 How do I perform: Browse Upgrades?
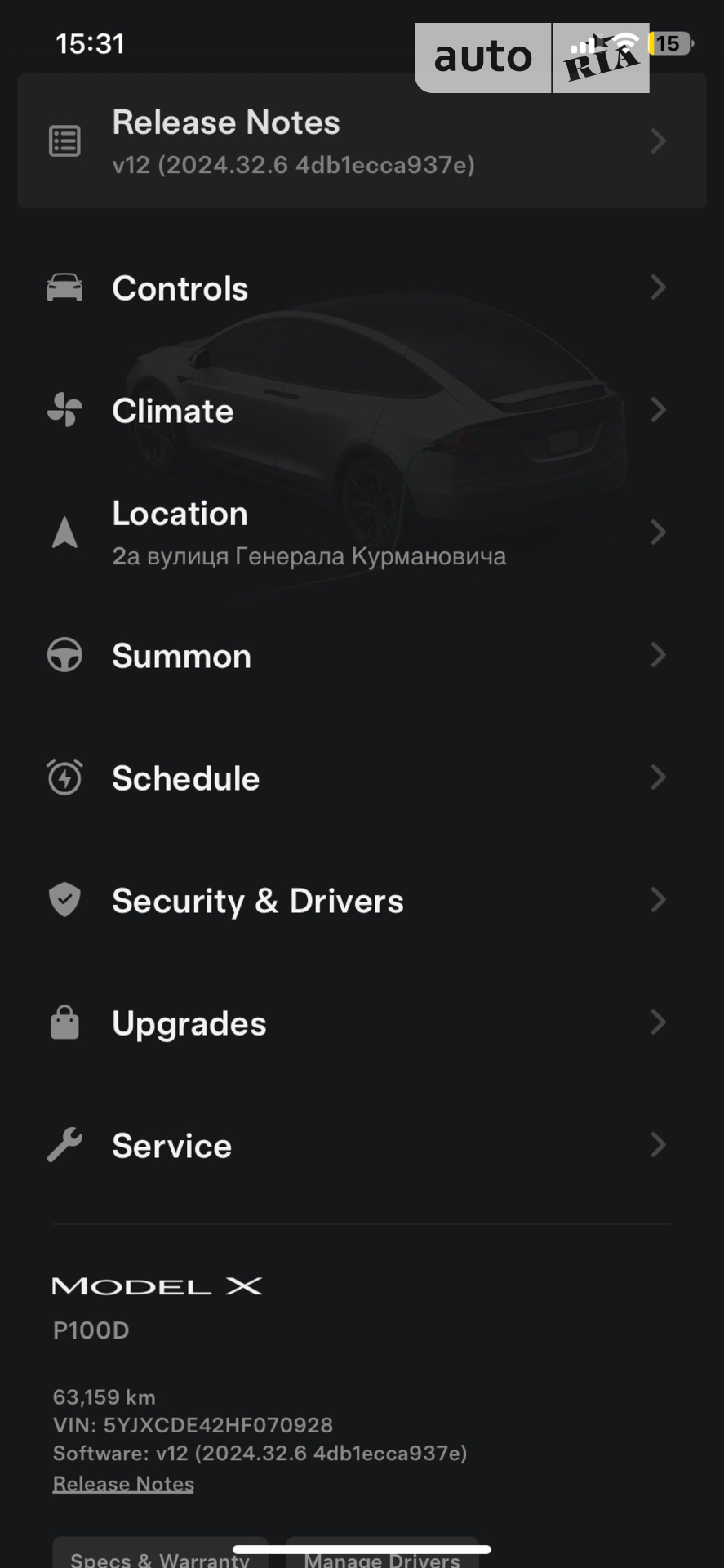pos(362,1022)
